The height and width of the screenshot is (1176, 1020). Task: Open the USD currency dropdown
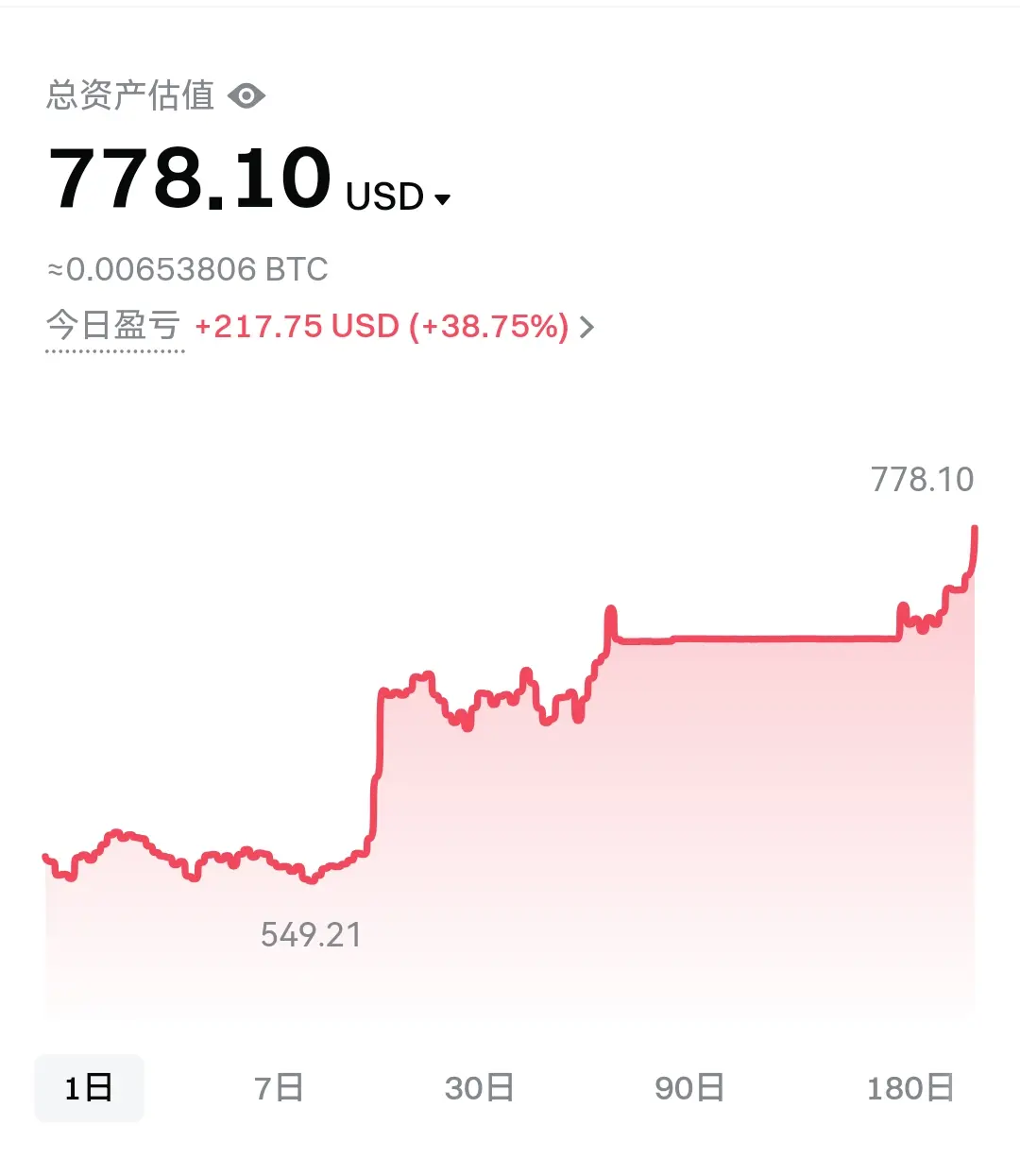[x=399, y=197]
